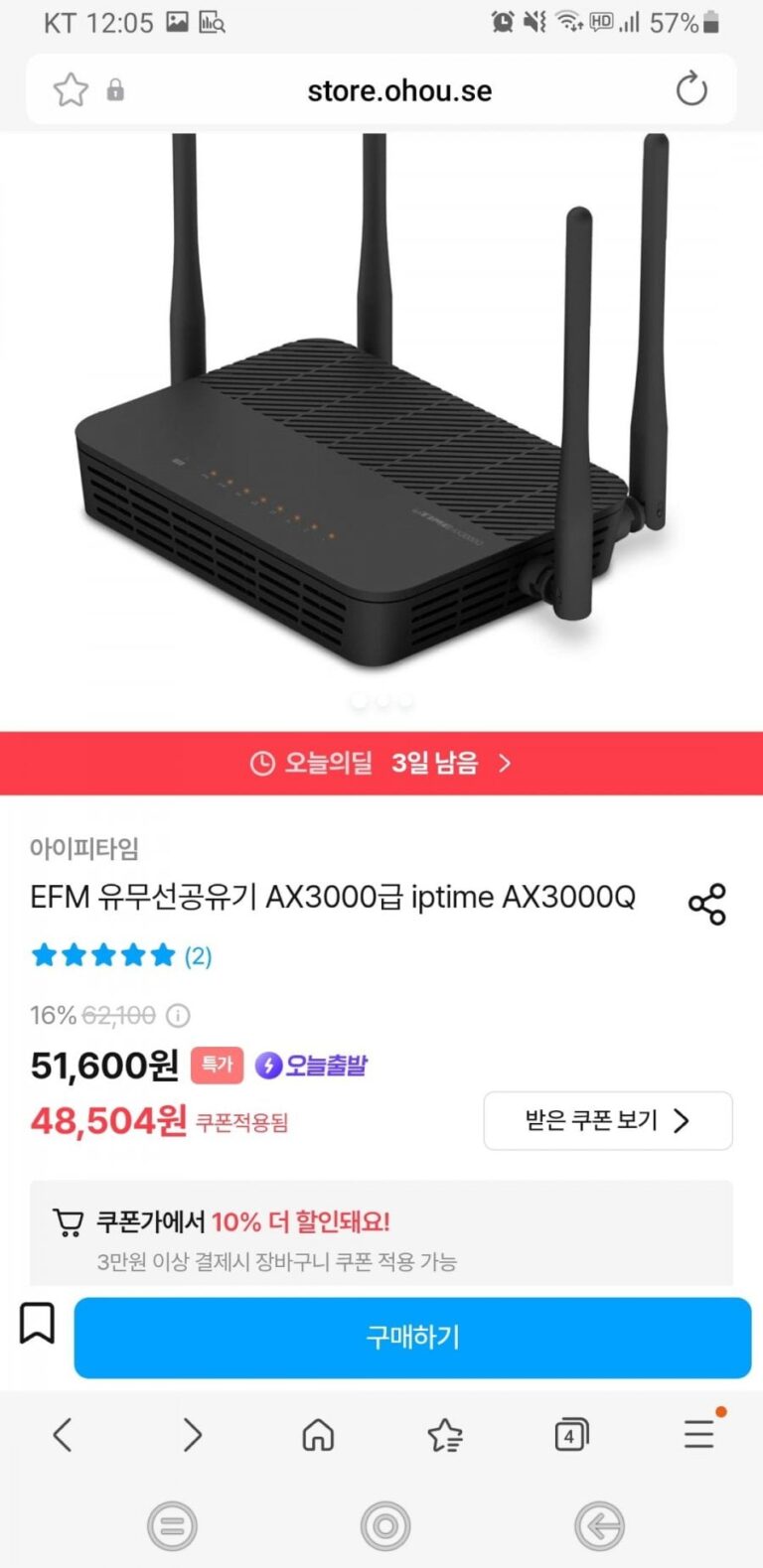Open recent apps from navigation bar
This screenshot has width=763, height=1568.
point(172,1525)
